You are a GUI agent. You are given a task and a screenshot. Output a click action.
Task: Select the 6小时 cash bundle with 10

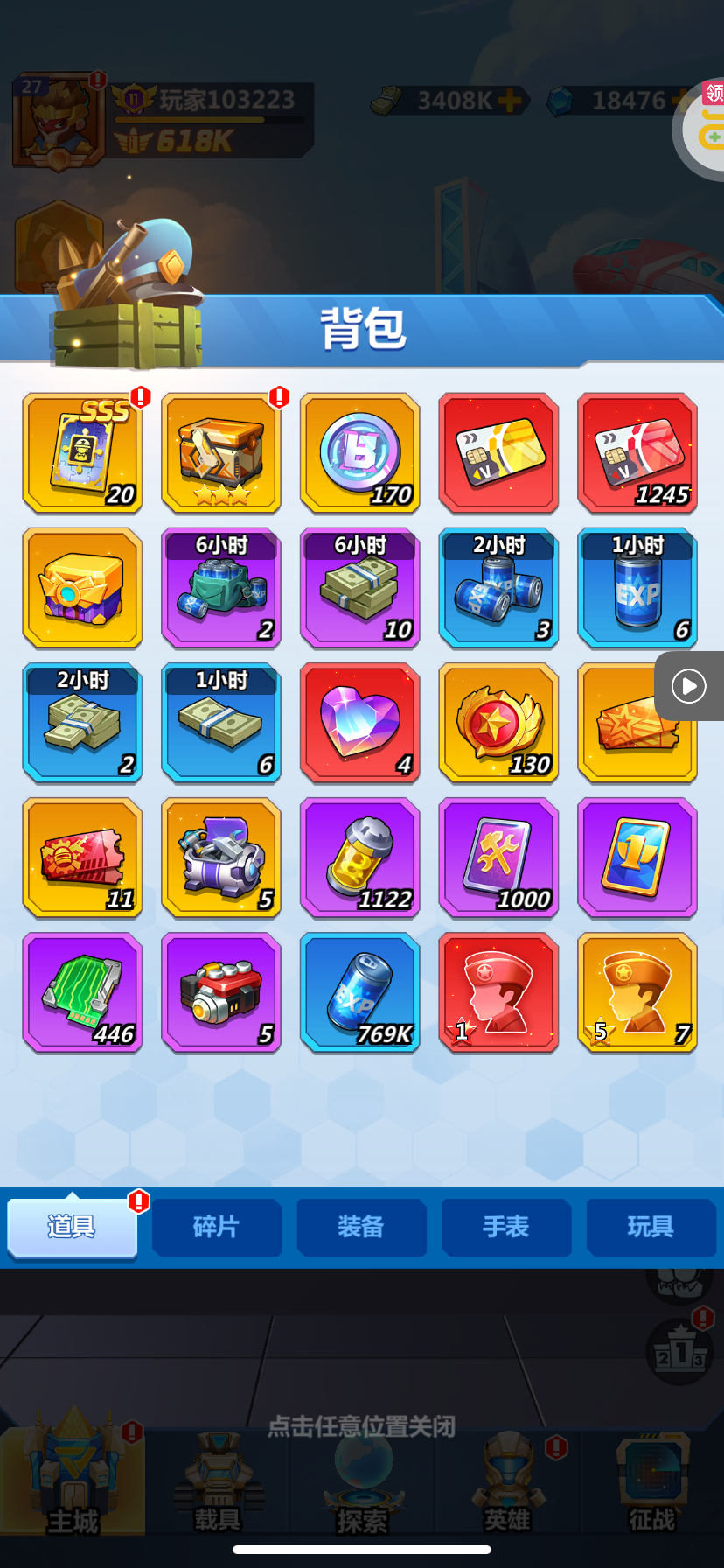coord(360,587)
